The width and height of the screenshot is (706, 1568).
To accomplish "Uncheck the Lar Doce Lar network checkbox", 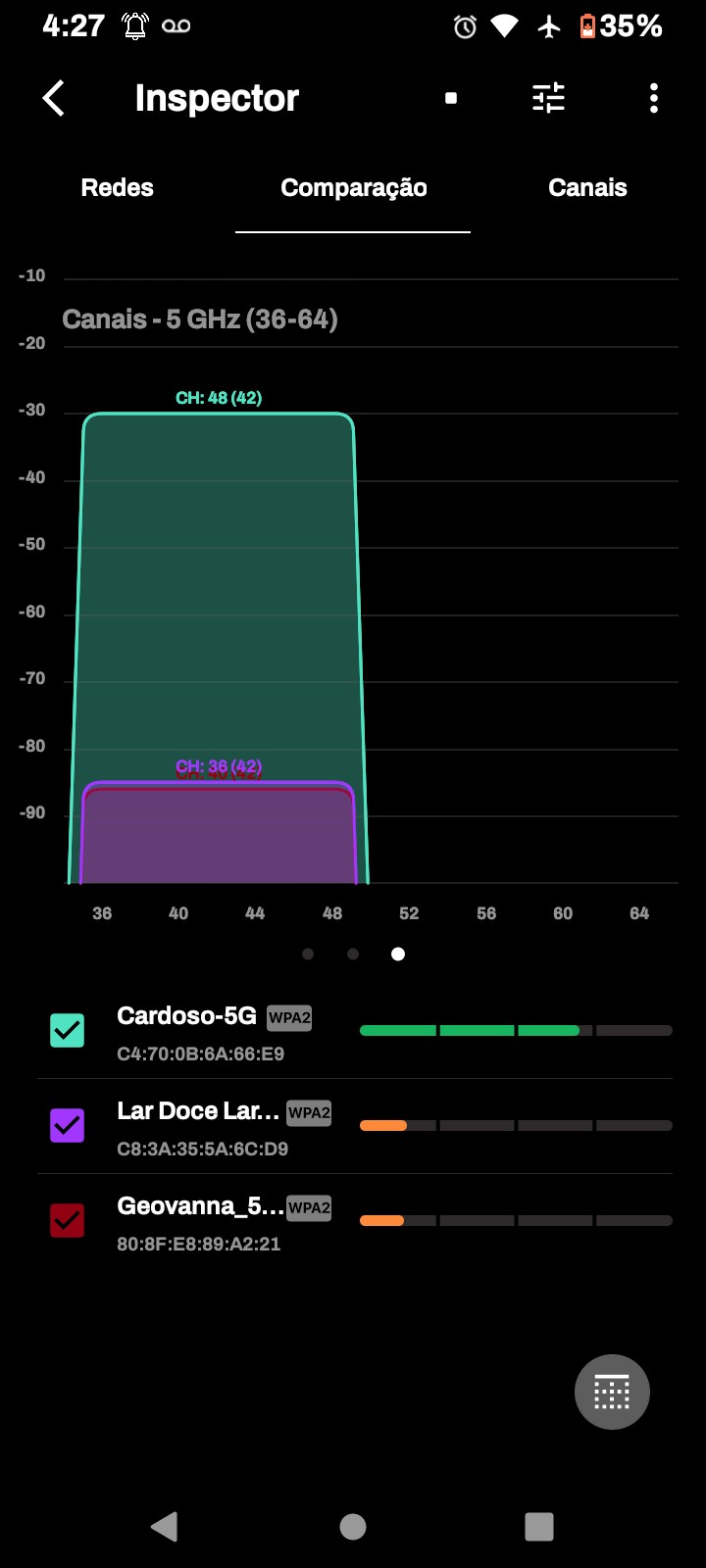I will 68,1125.
